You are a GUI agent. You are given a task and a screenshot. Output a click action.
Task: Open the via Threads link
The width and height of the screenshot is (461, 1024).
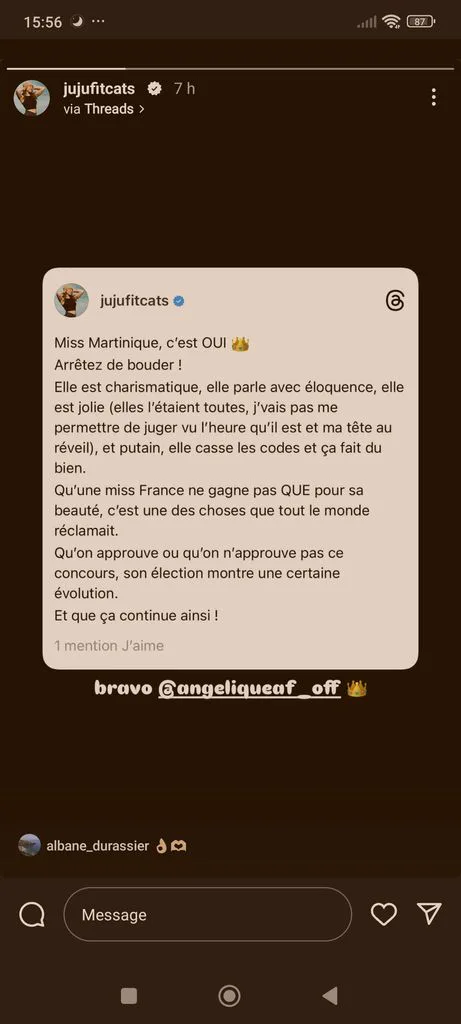(104, 109)
